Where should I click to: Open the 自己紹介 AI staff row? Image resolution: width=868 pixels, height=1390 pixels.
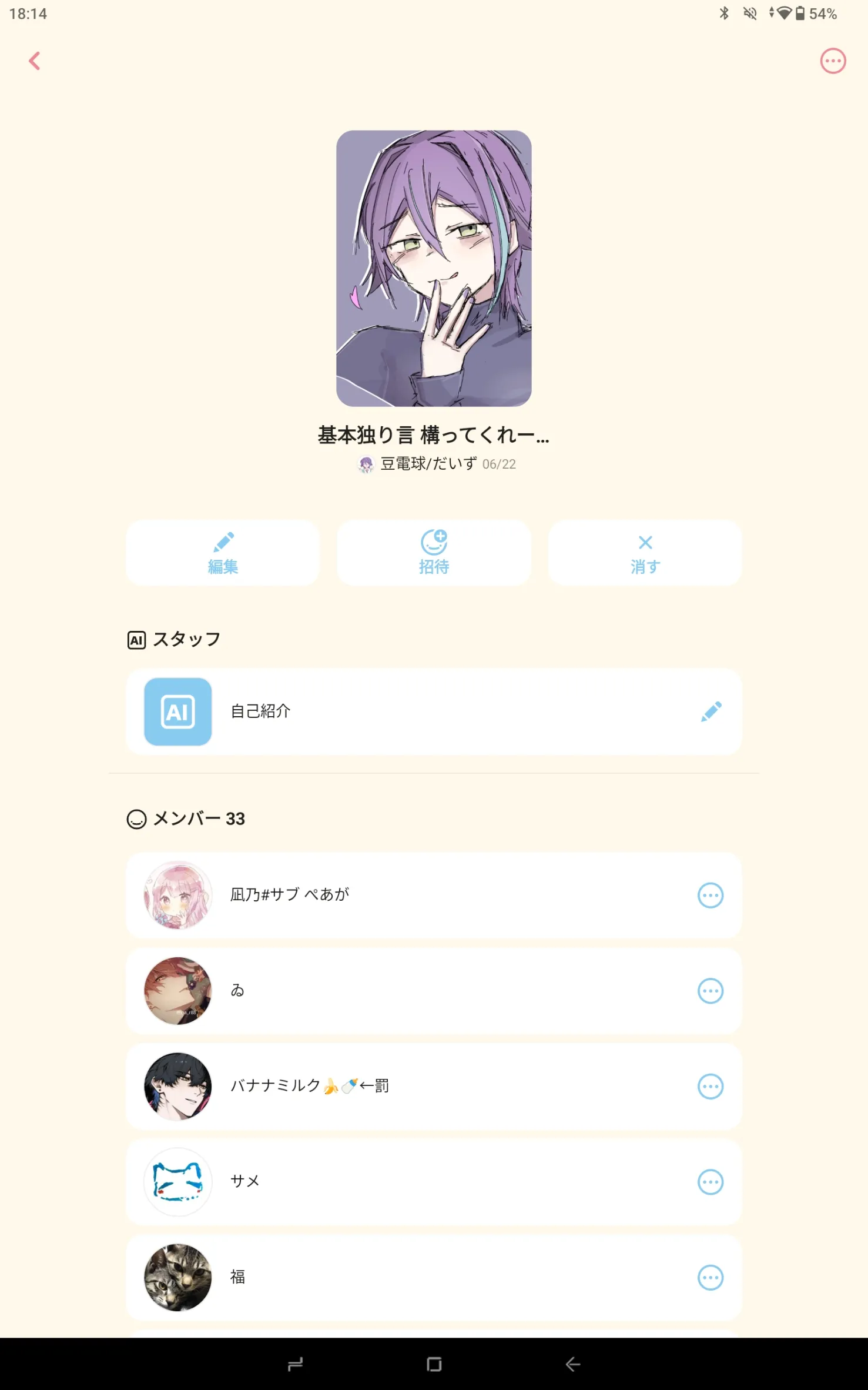click(x=434, y=711)
